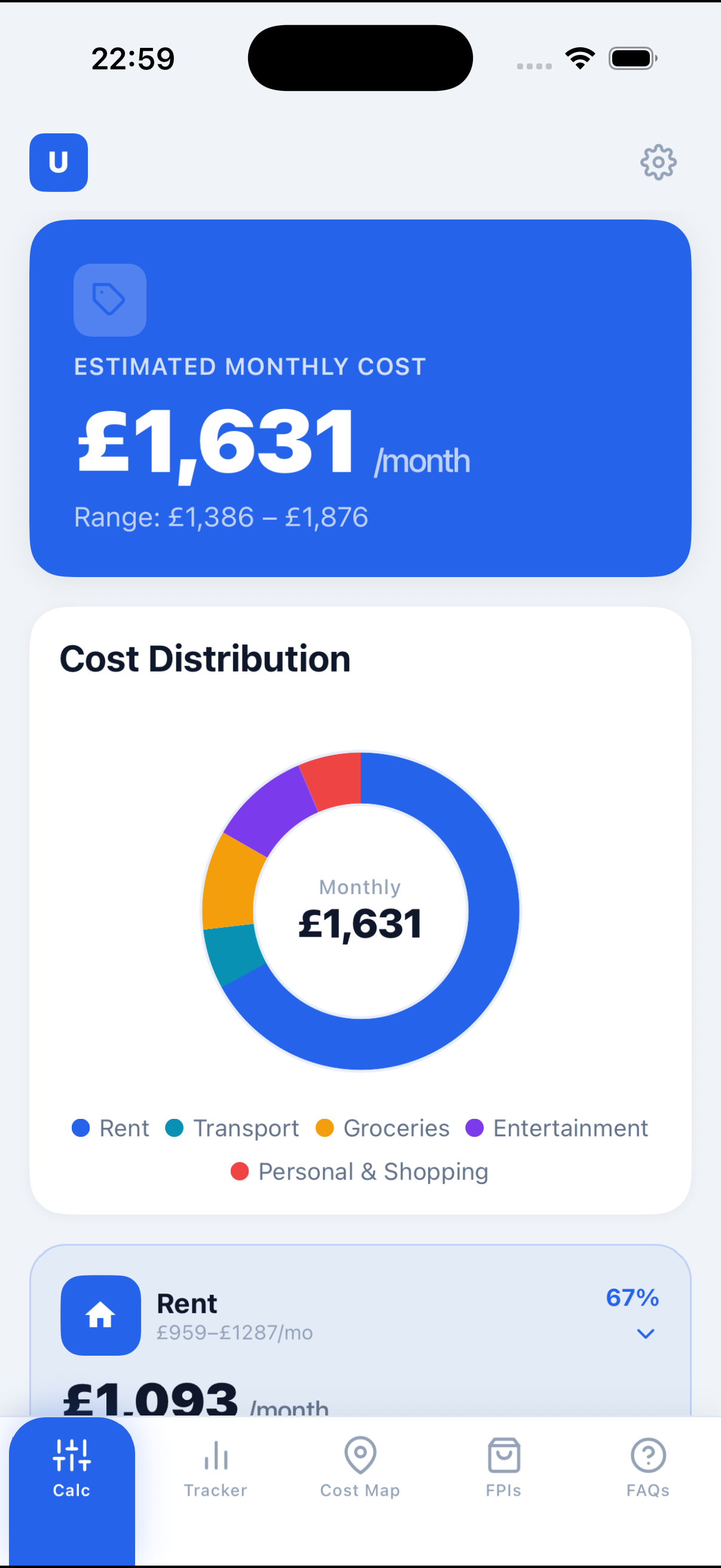
Task: Expand the Rent cost details chevron
Action: pyautogui.click(x=646, y=1333)
